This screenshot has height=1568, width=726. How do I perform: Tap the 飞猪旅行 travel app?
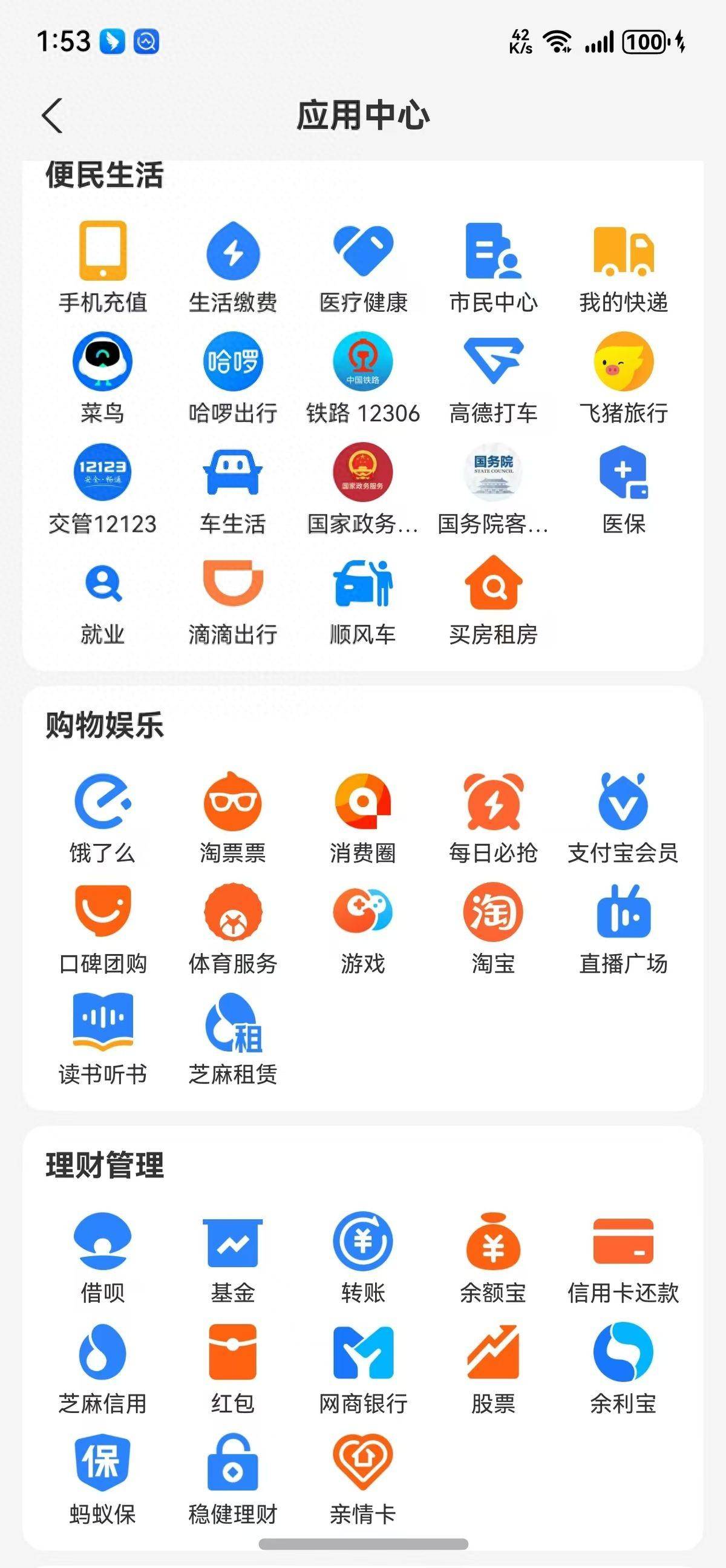pos(623,362)
